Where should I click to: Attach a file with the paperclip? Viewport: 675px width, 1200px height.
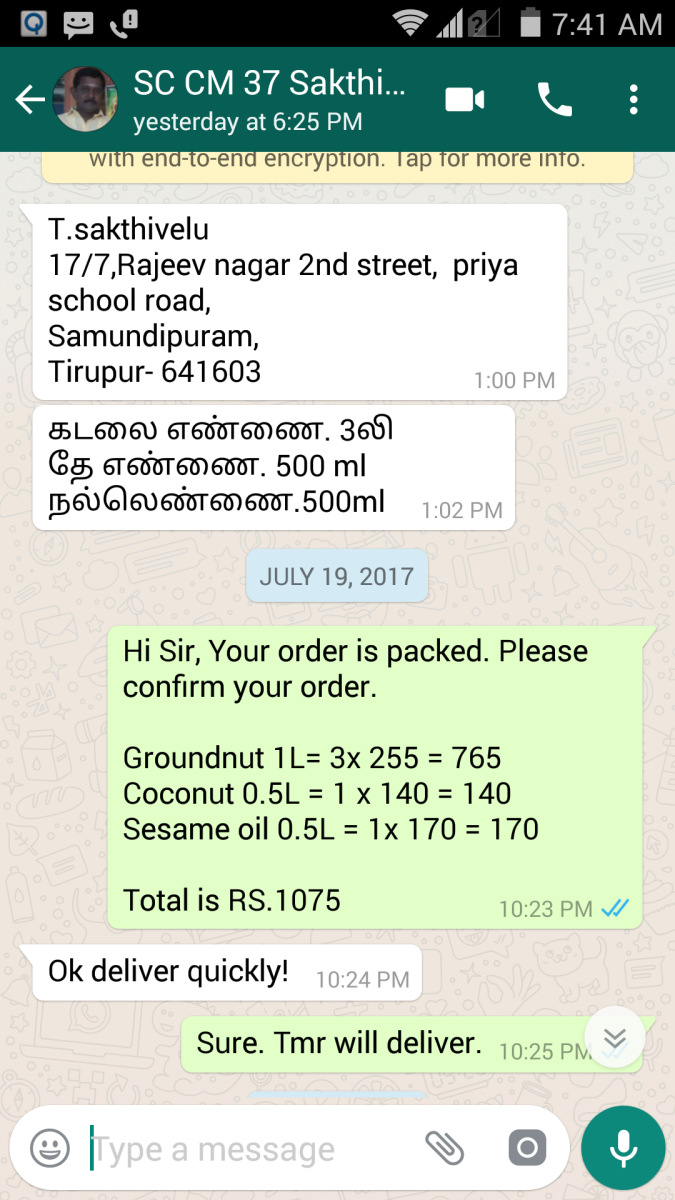pos(445,1148)
